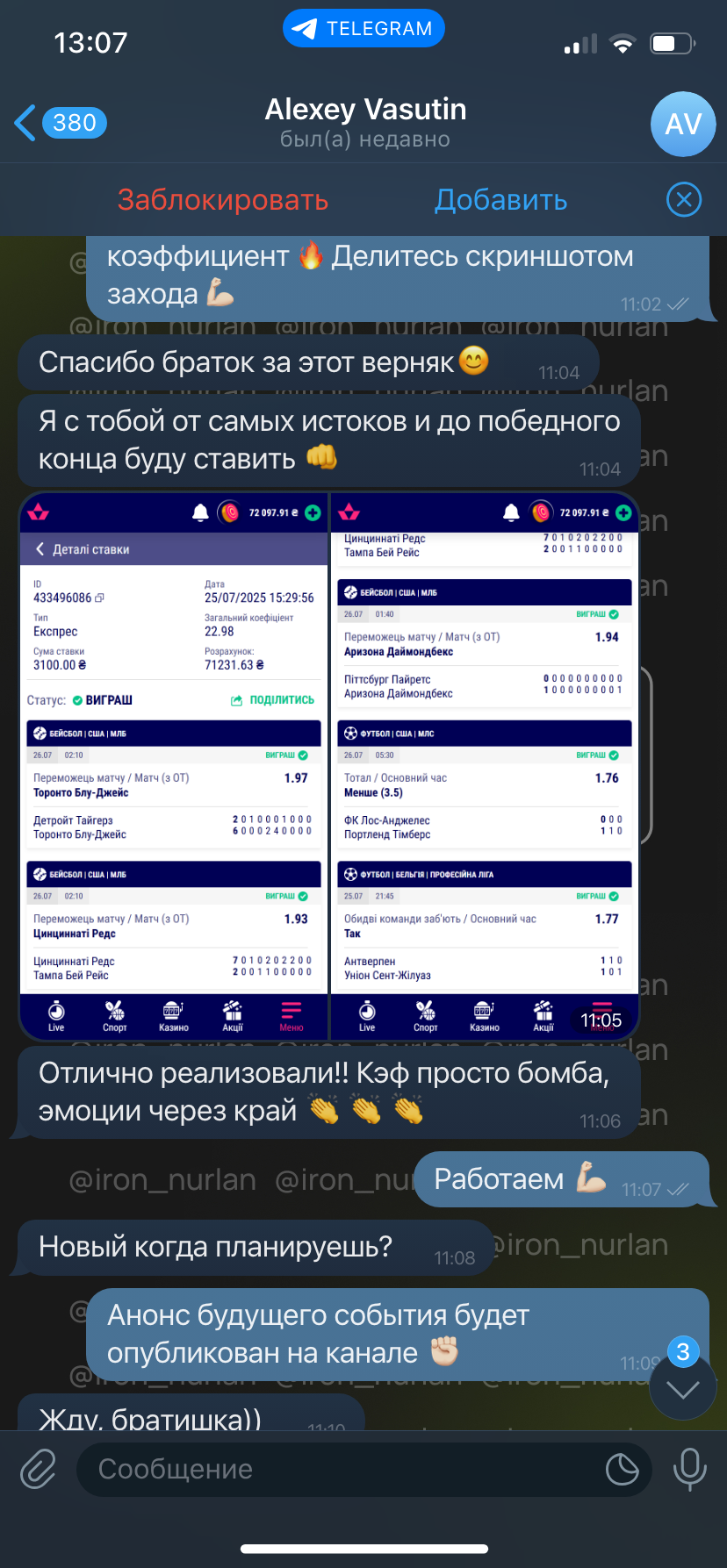This screenshot has height=1568, width=727.
Task: Dismiss the block/add contact bar
Action: coord(684,200)
